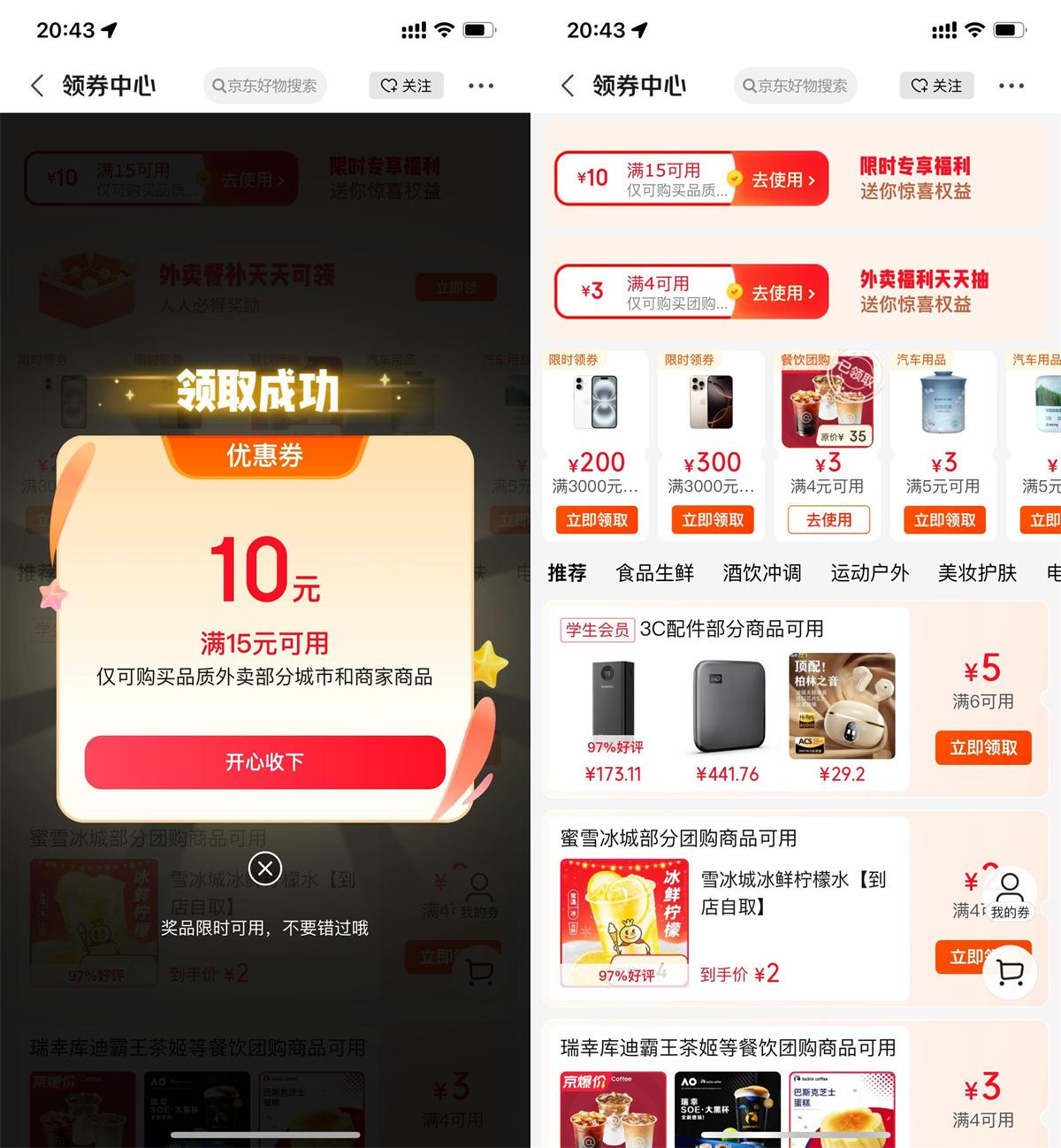Use the ¥3 满4可用 coupon banner
The image size is (1061, 1148).
click(x=782, y=293)
